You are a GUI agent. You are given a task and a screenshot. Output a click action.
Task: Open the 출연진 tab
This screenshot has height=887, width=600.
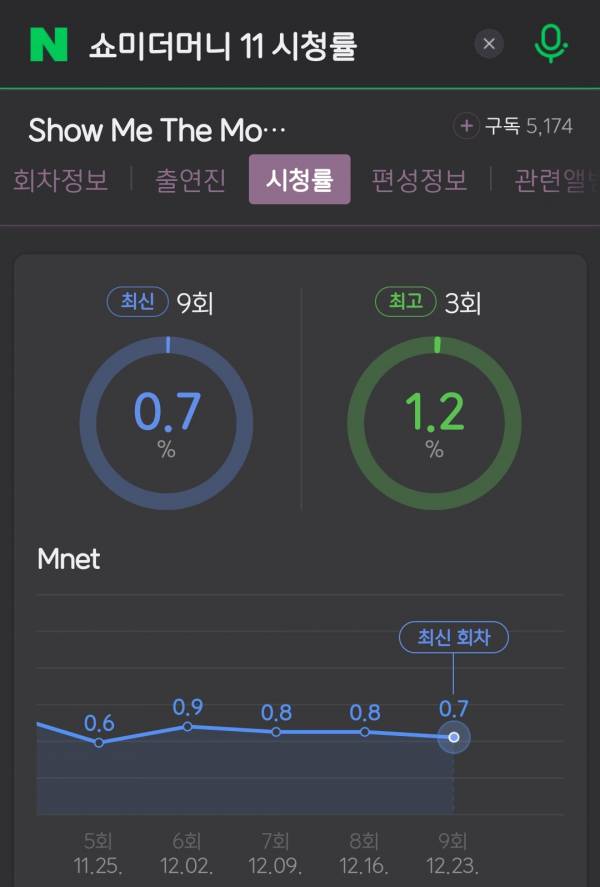click(190, 181)
